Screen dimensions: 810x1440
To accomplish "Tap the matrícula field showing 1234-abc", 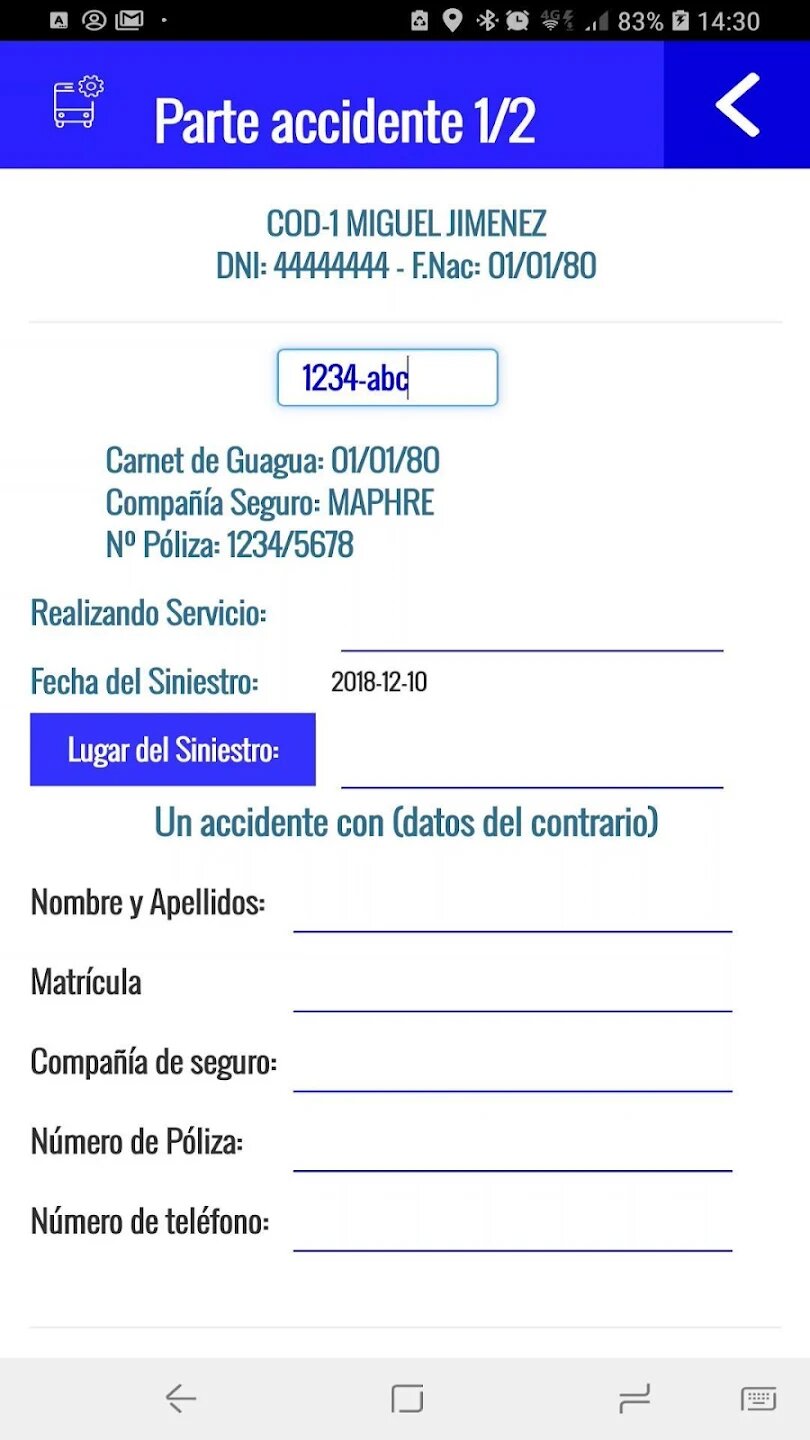I will click(388, 377).
